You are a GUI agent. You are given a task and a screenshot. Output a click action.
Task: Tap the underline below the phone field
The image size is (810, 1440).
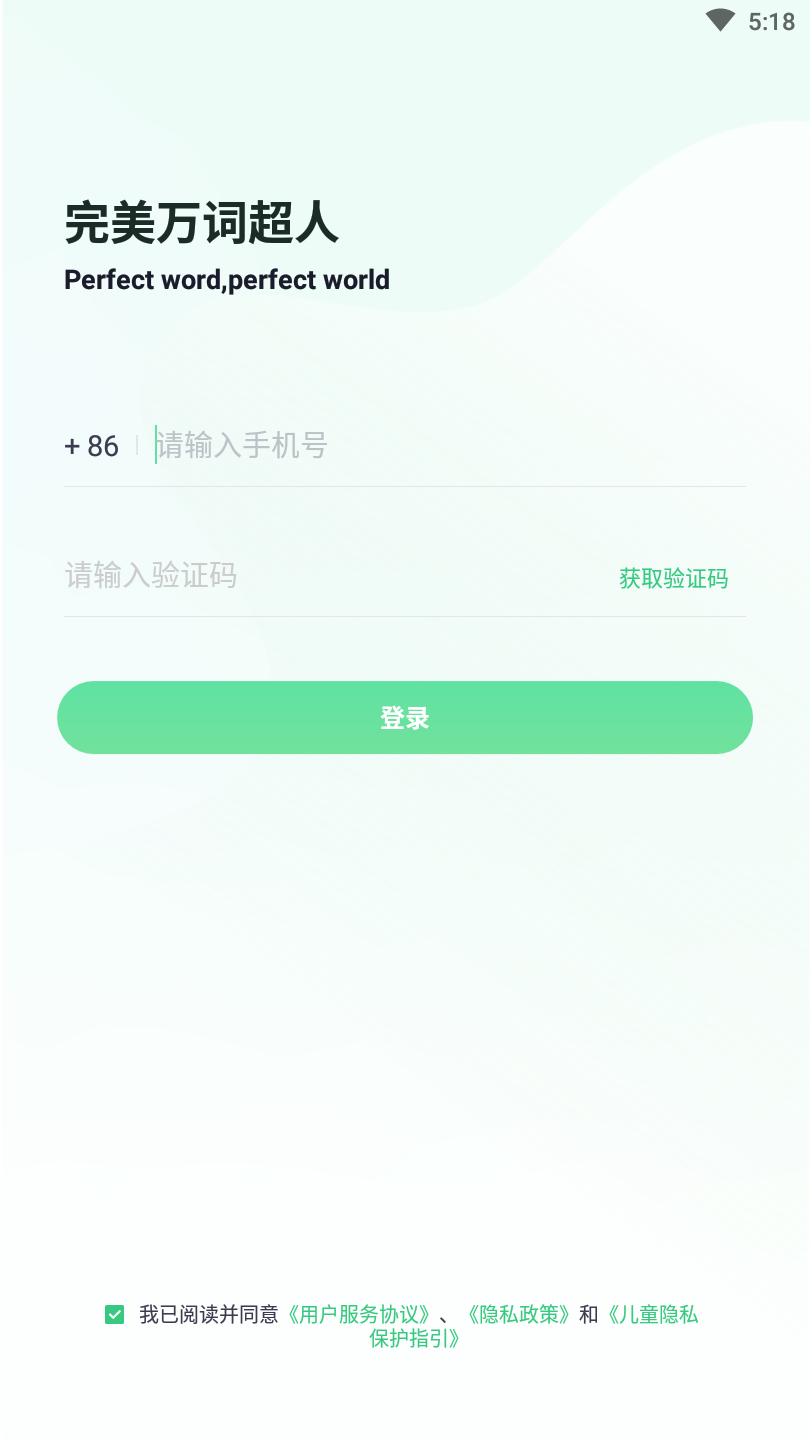(405, 487)
